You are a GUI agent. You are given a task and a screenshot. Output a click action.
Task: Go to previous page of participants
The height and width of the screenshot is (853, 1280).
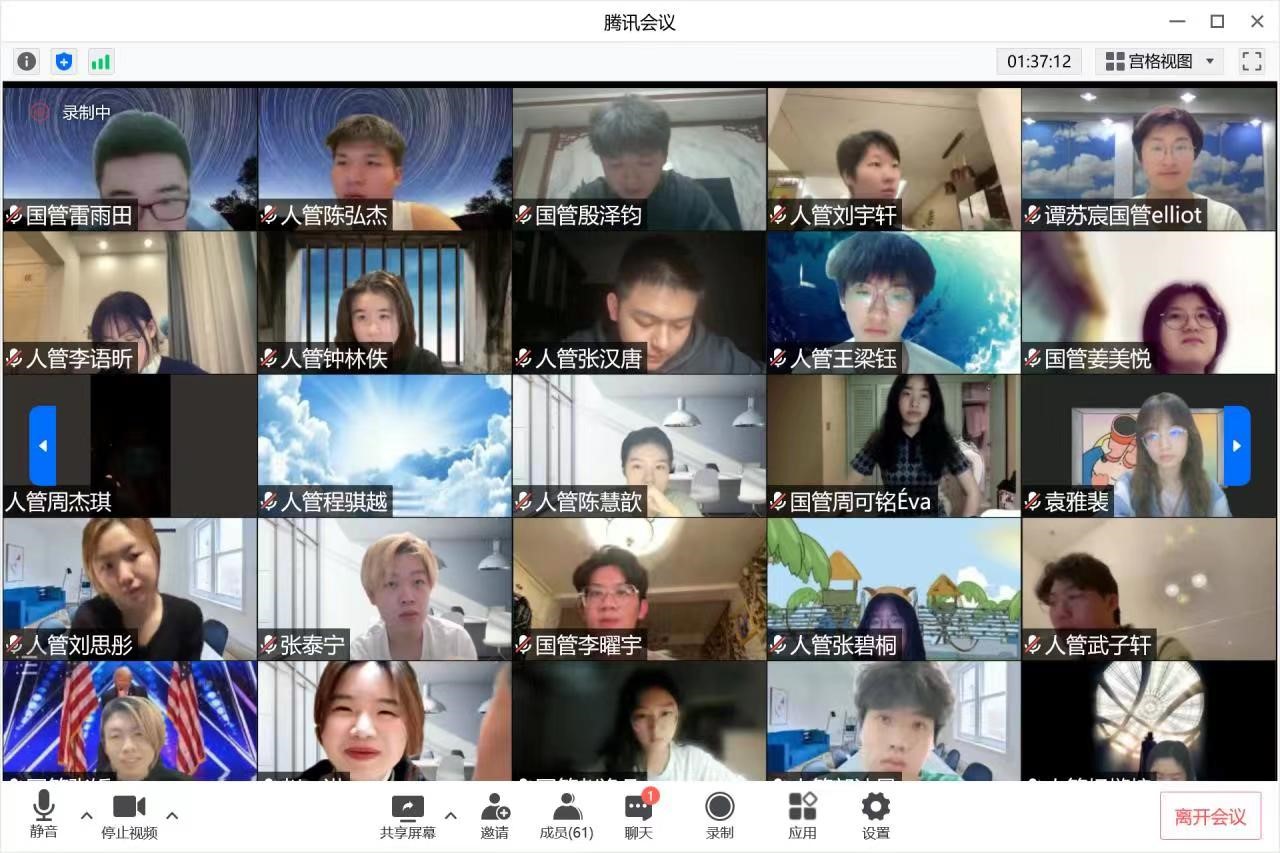click(x=42, y=446)
